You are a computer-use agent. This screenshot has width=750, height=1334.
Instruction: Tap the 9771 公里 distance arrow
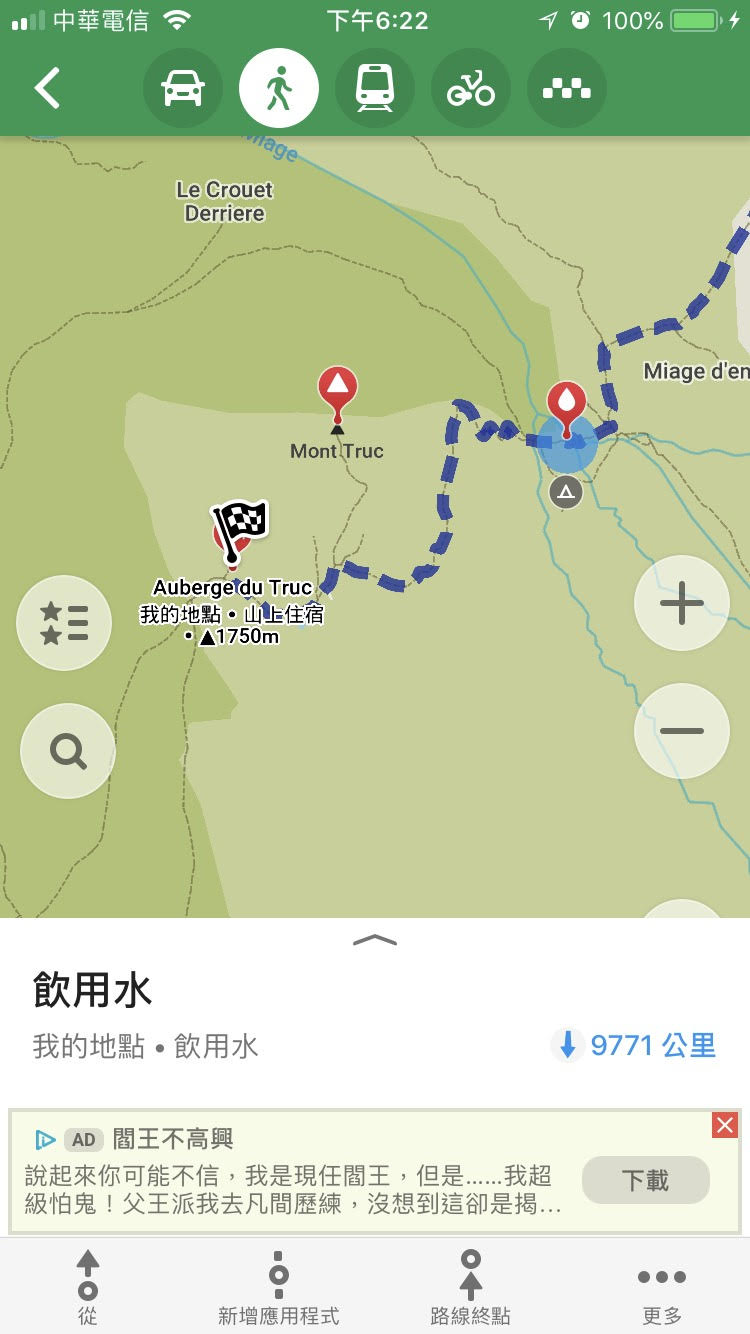click(x=567, y=1046)
